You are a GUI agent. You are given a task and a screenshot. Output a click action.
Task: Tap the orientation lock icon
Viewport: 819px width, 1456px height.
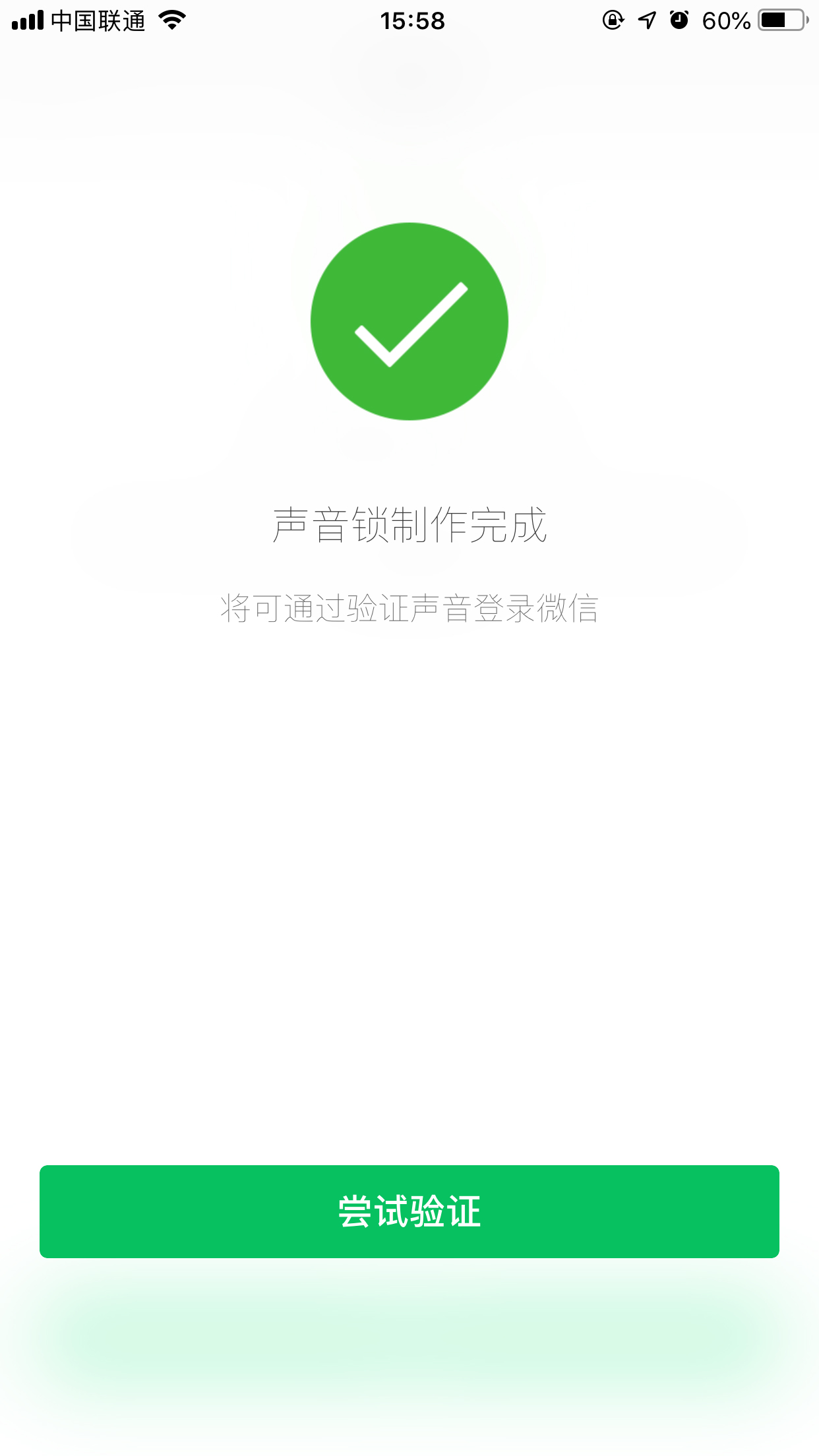click(612, 21)
